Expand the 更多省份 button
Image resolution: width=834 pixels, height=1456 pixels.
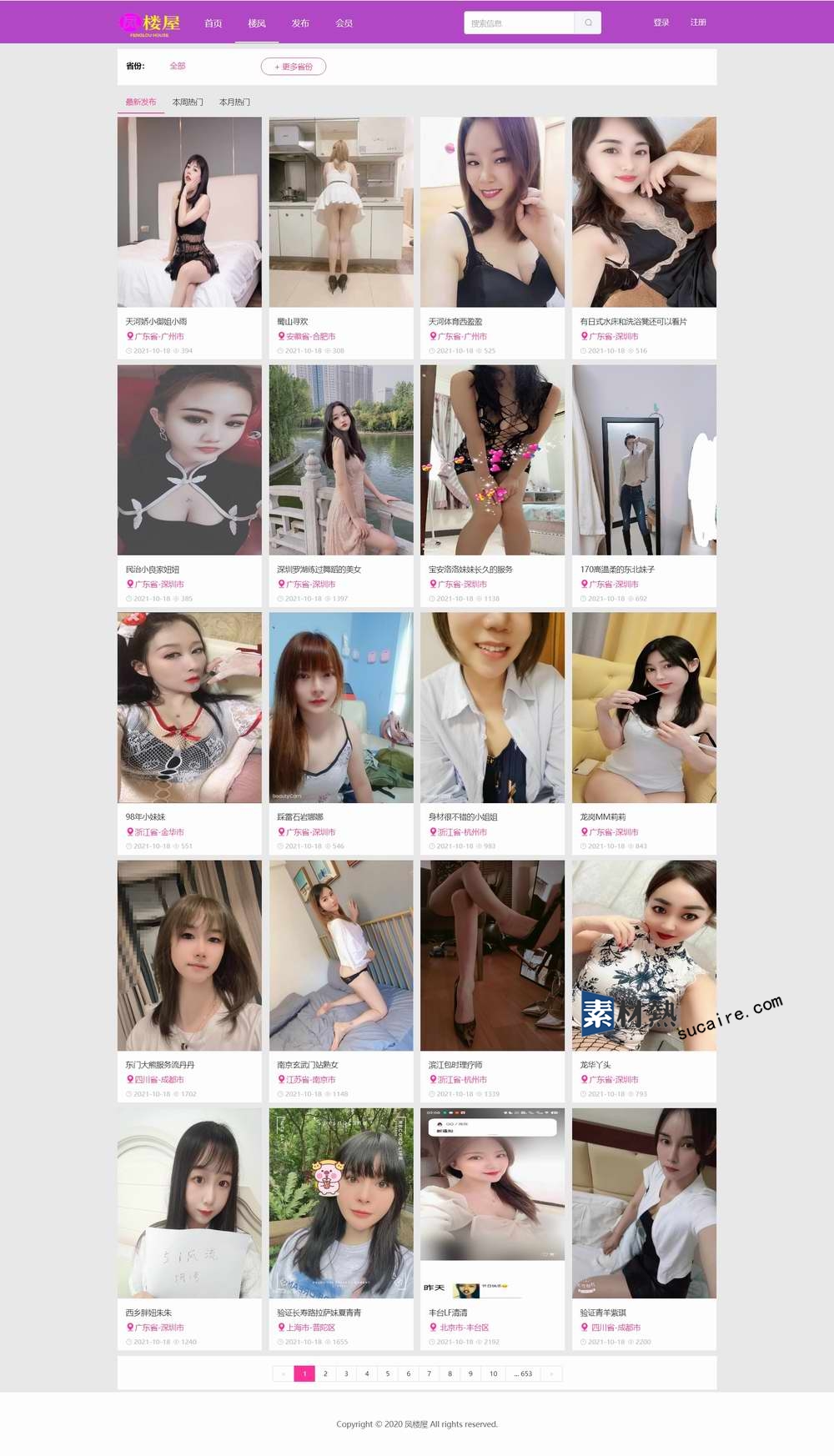pos(294,67)
